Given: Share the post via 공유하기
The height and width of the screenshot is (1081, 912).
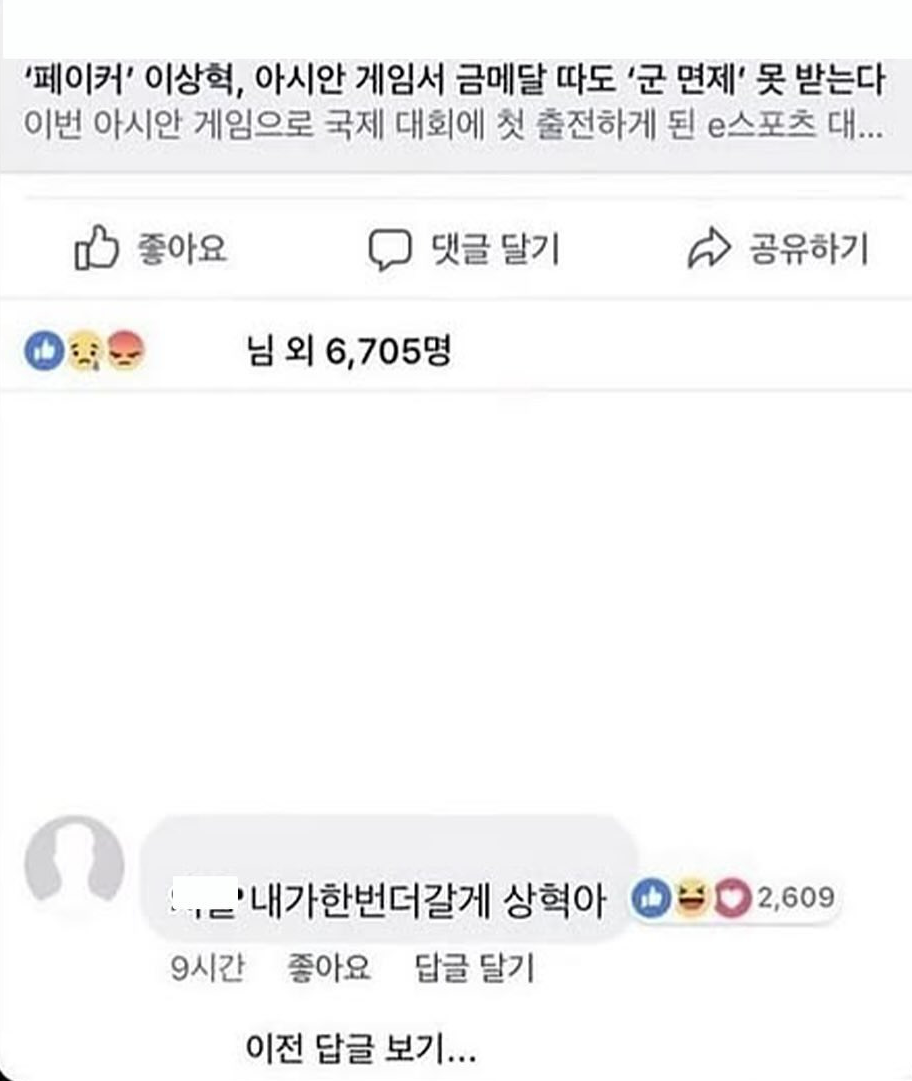Looking at the screenshot, I should coord(778,248).
